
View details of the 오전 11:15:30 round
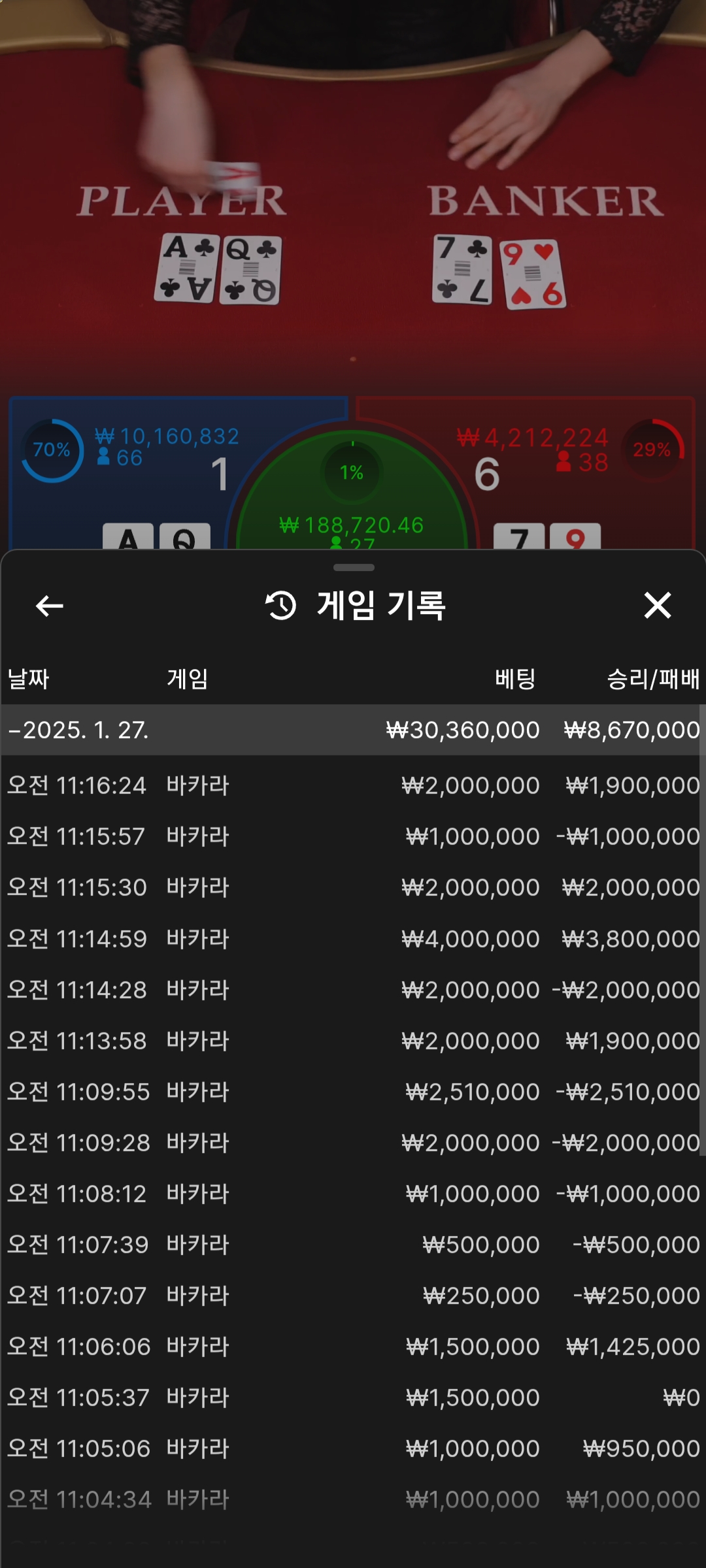pos(353,887)
